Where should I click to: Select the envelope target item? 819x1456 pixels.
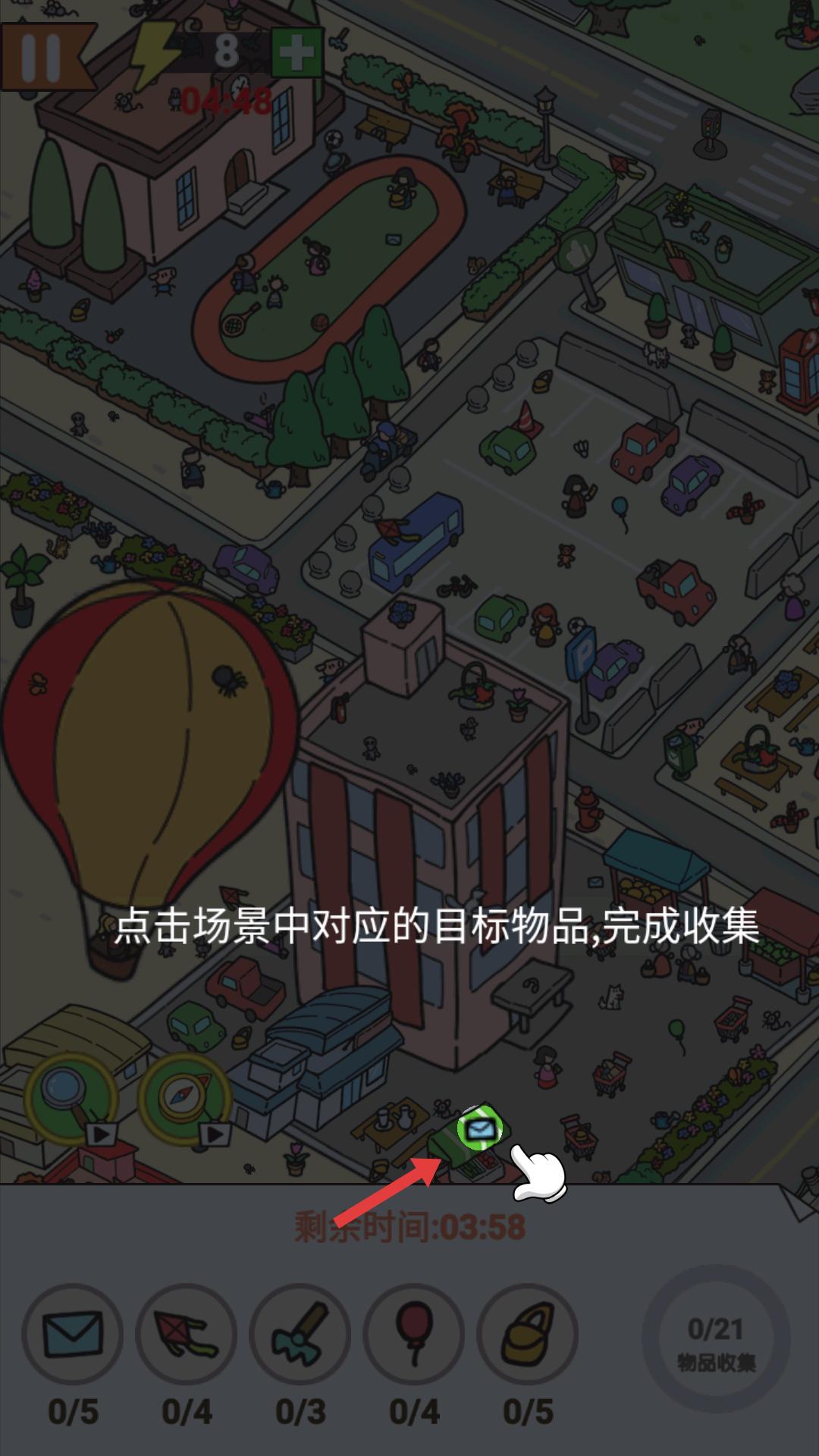pyautogui.click(x=73, y=1335)
